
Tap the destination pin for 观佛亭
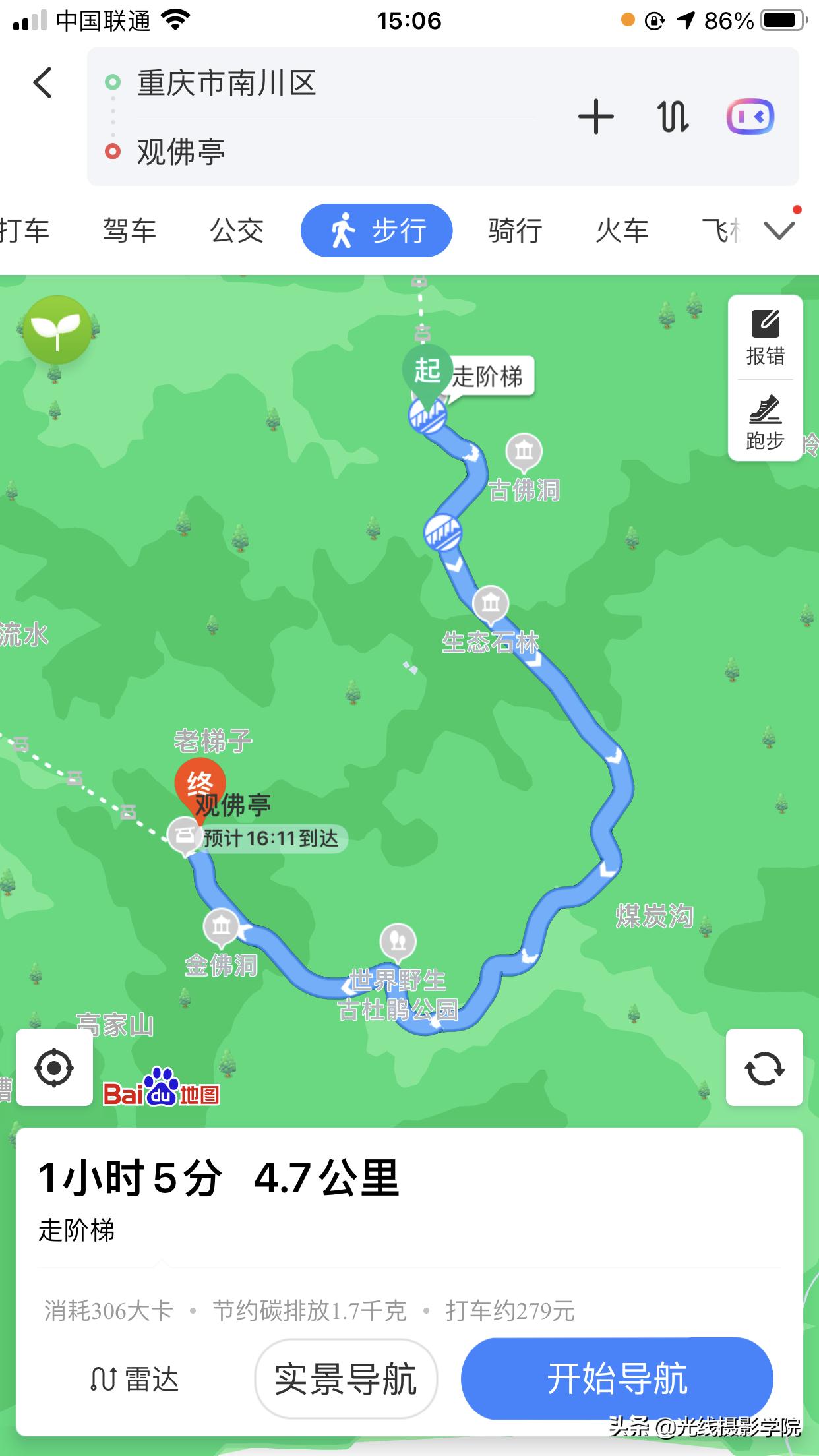tap(198, 788)
